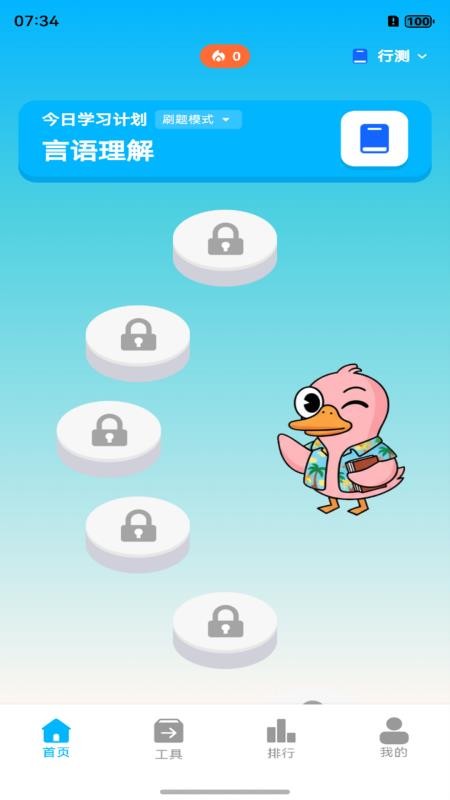Expand the 行测 subject dropdown

pos(390,56)
